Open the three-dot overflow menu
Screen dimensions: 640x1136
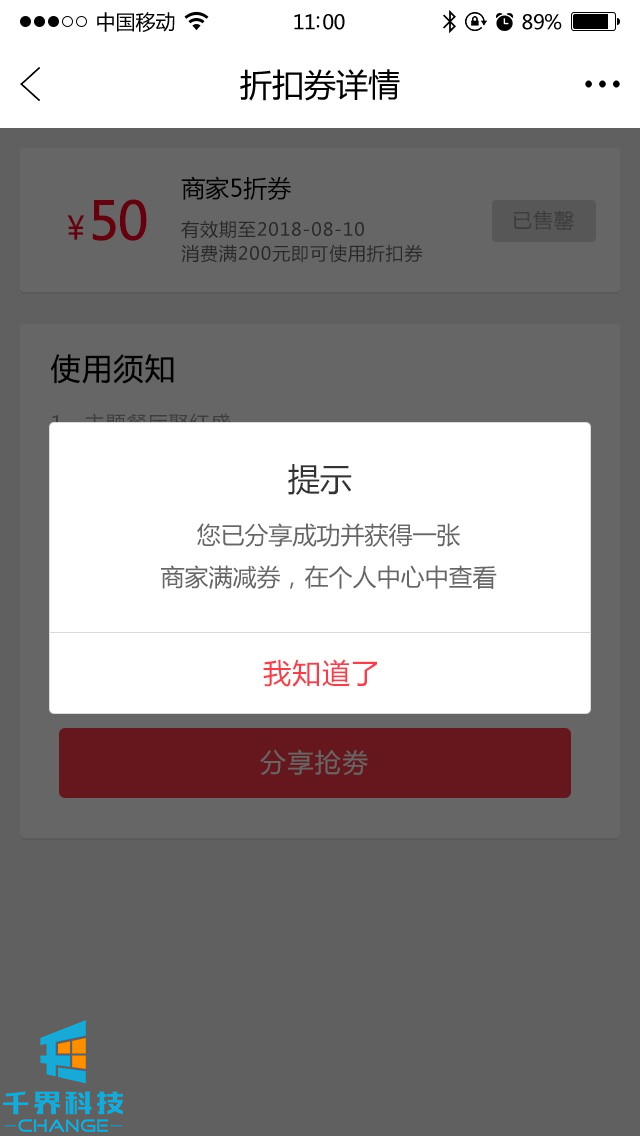pyautogui.click(x=602, y=85)
